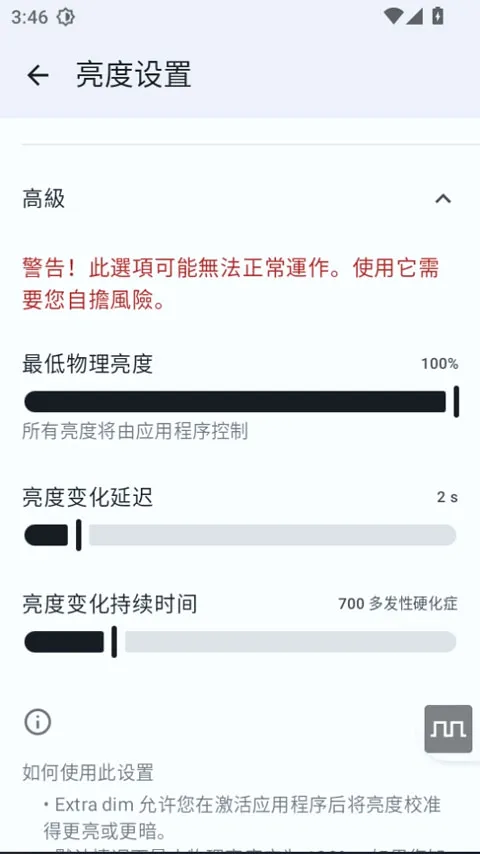
Task: Tap the 亮度变化延迟 slider track
Action: 240,535
